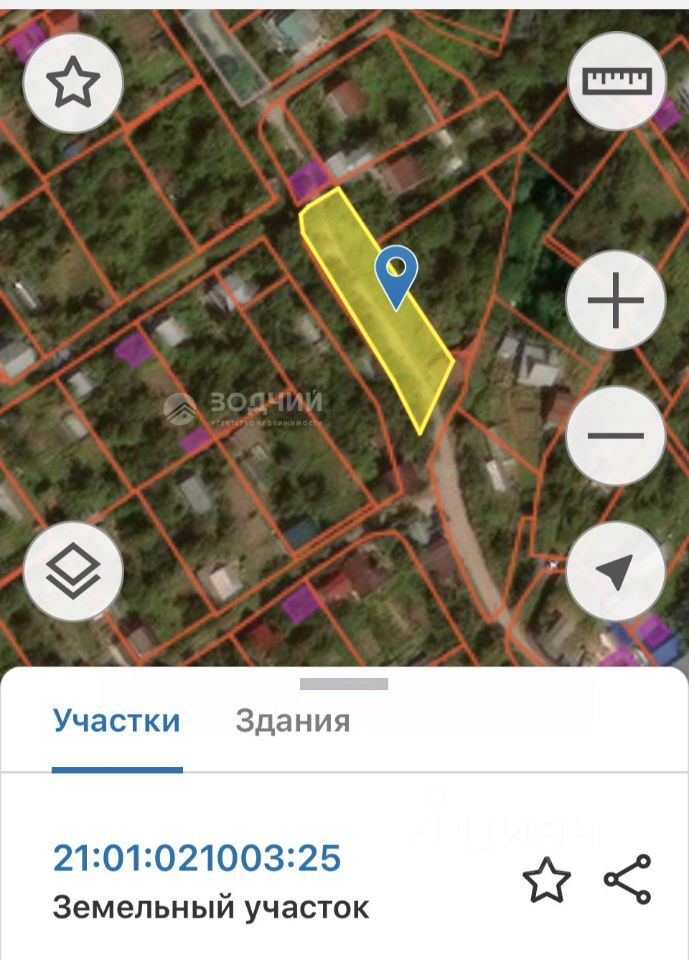Switch to the Участки tab
Screen dimensions: 689x960
(117, 721)
